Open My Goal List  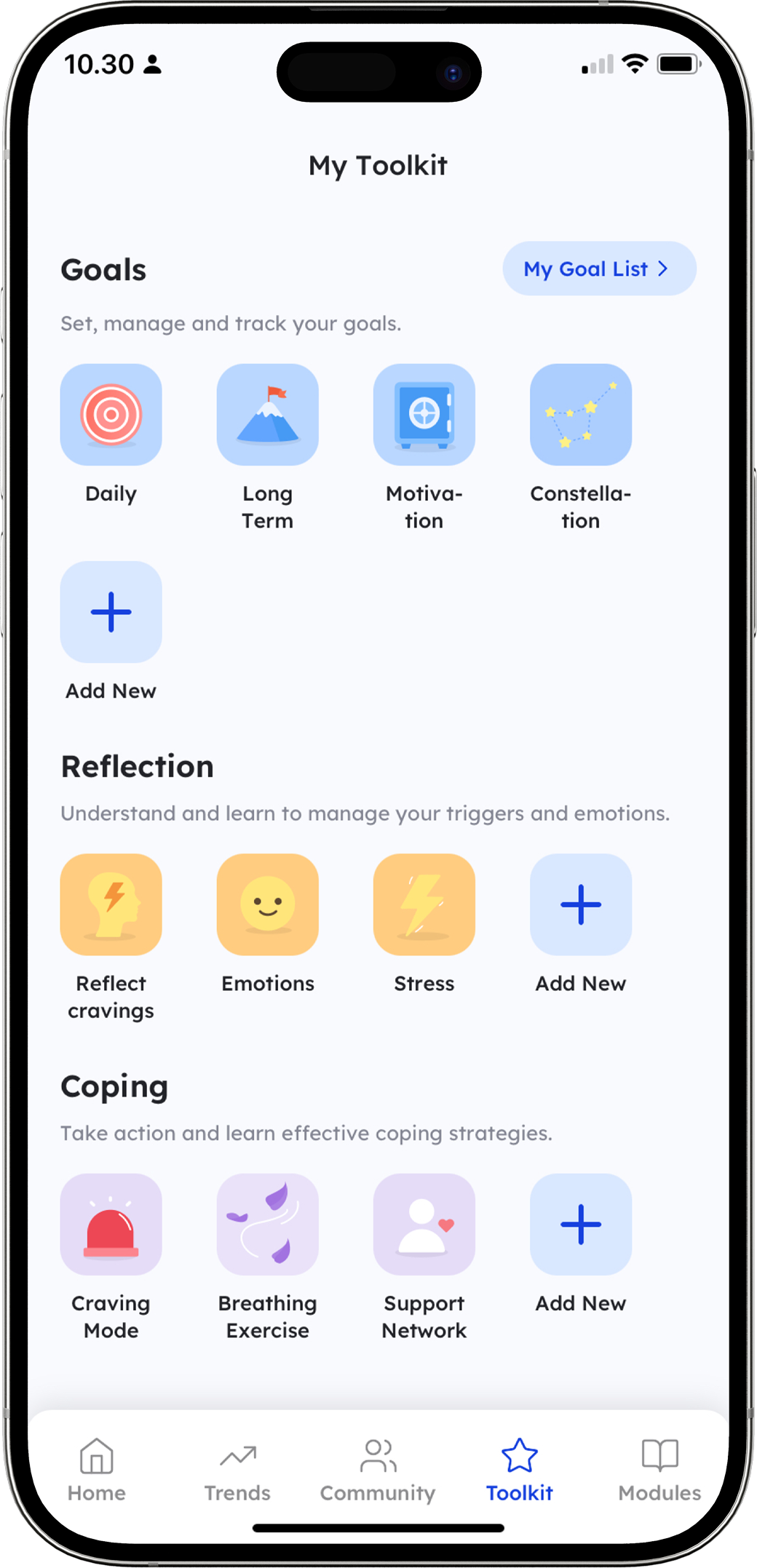click(599, 268)
